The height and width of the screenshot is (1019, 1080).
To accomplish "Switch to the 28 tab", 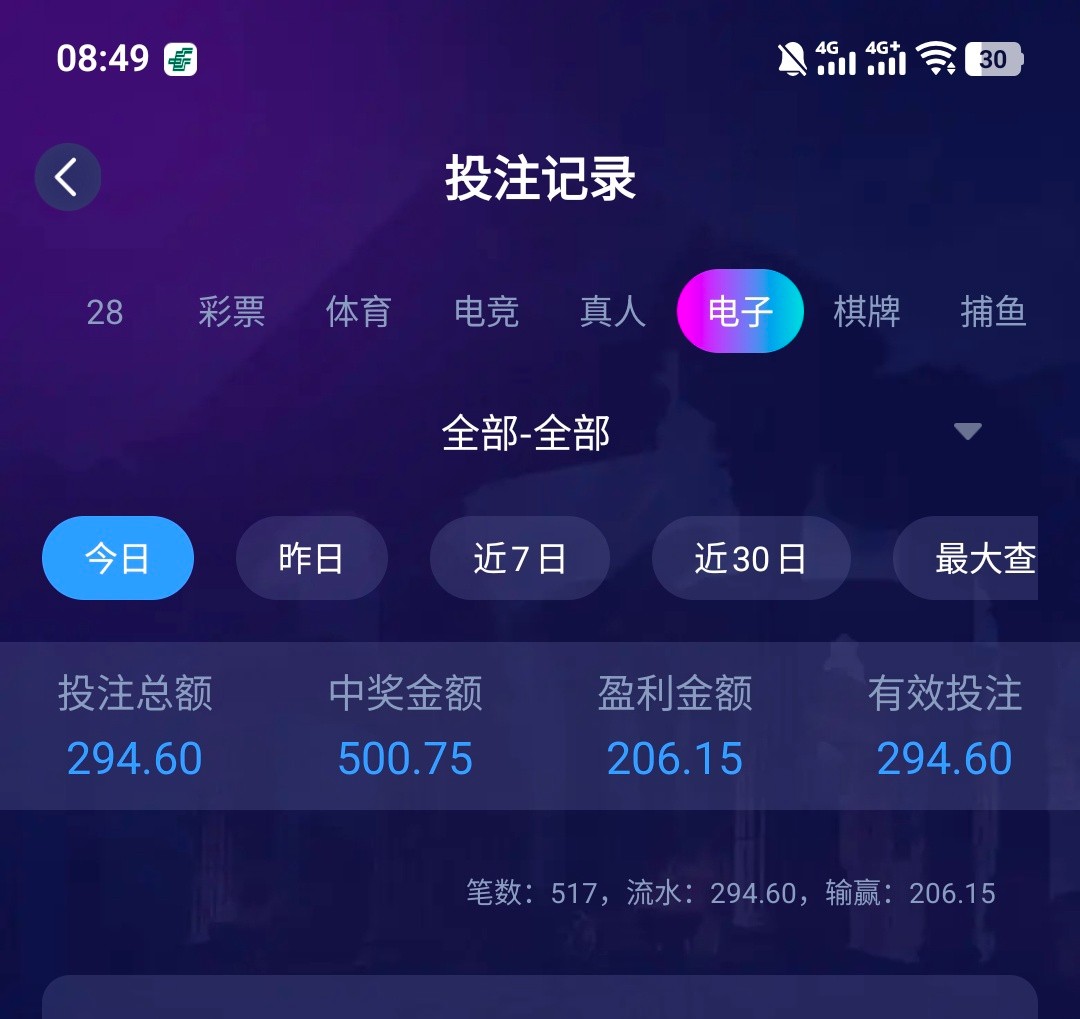I will click(105, 313).
